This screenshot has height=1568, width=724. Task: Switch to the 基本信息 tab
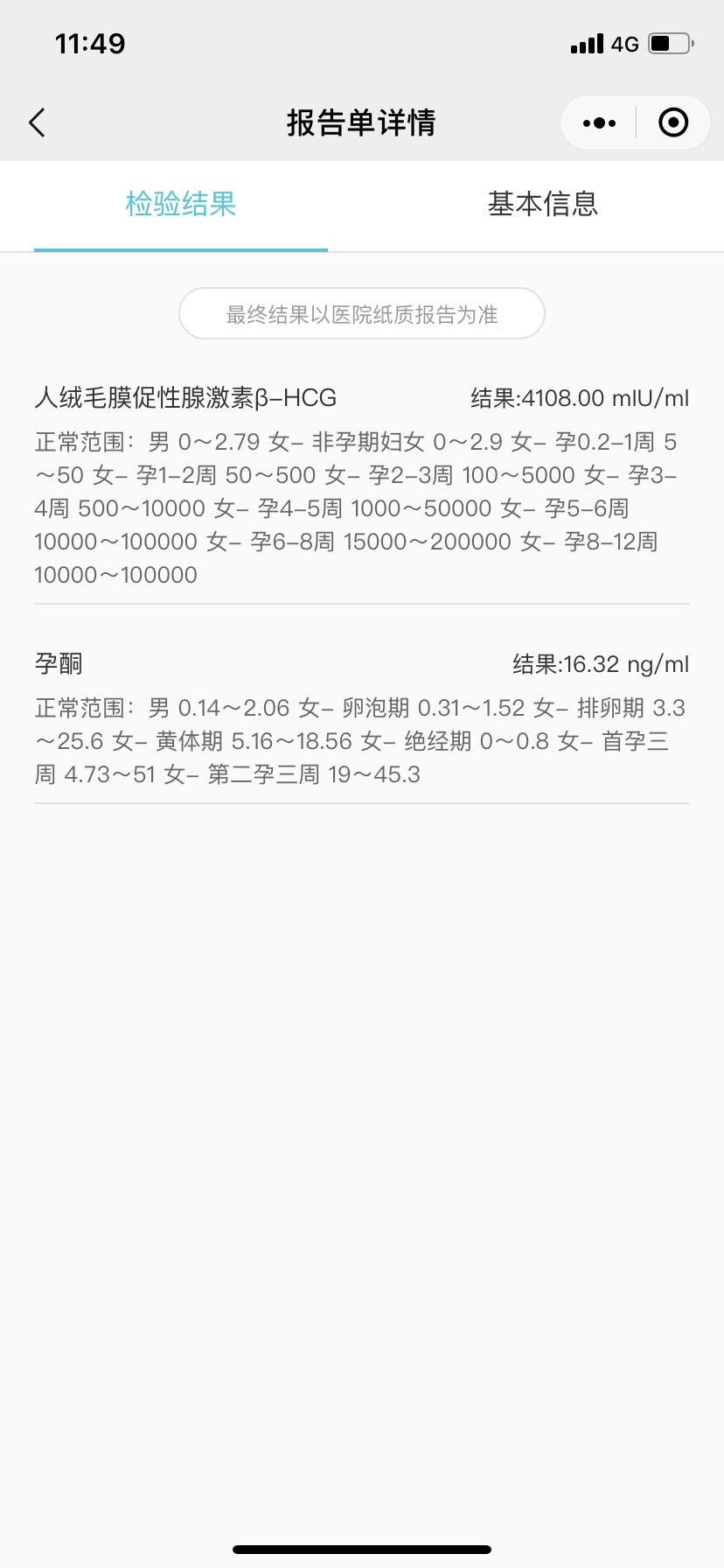coord(542,205)
